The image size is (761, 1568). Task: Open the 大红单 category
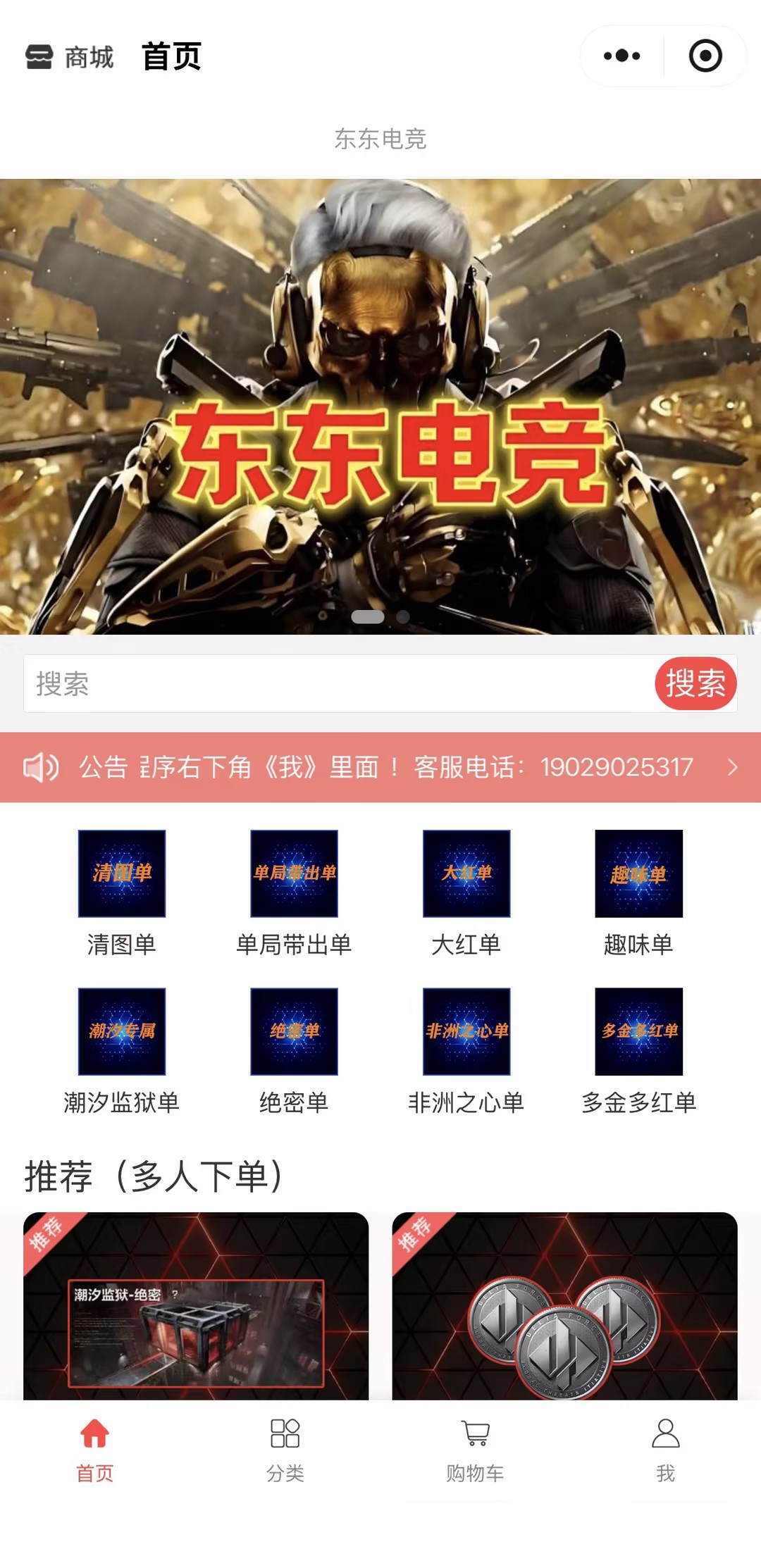(x=466, y=891)
